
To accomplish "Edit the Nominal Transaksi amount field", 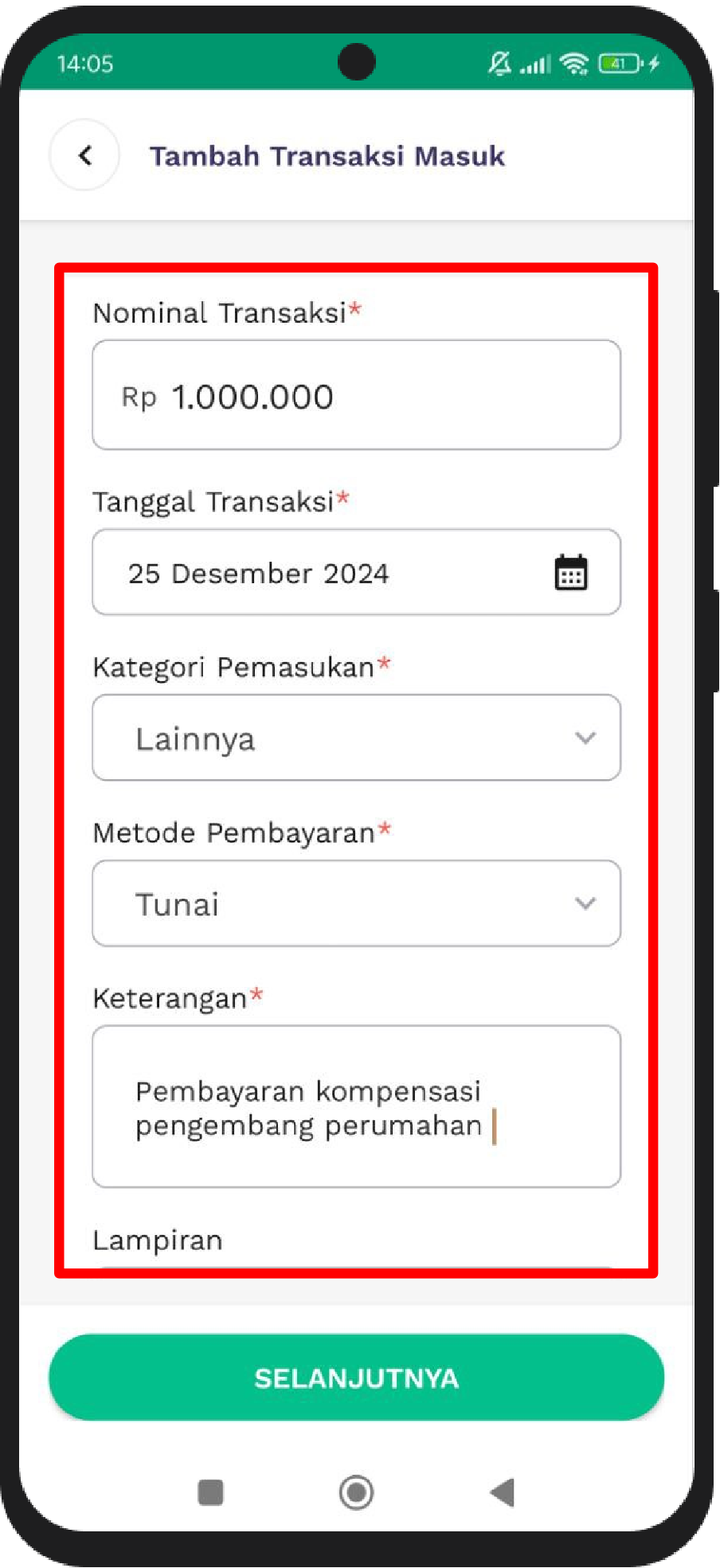I will (356, 396).
